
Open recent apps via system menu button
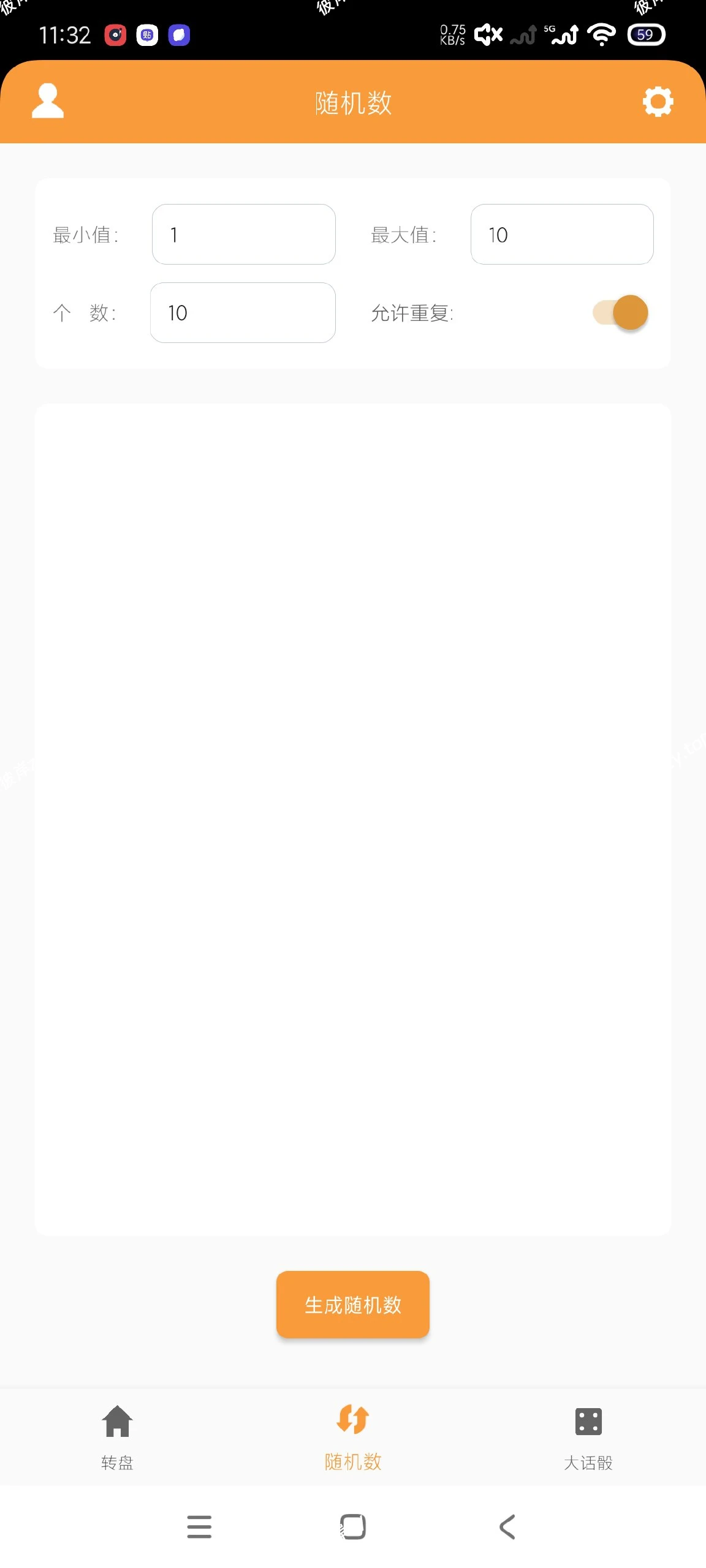tap(199, 1527)
